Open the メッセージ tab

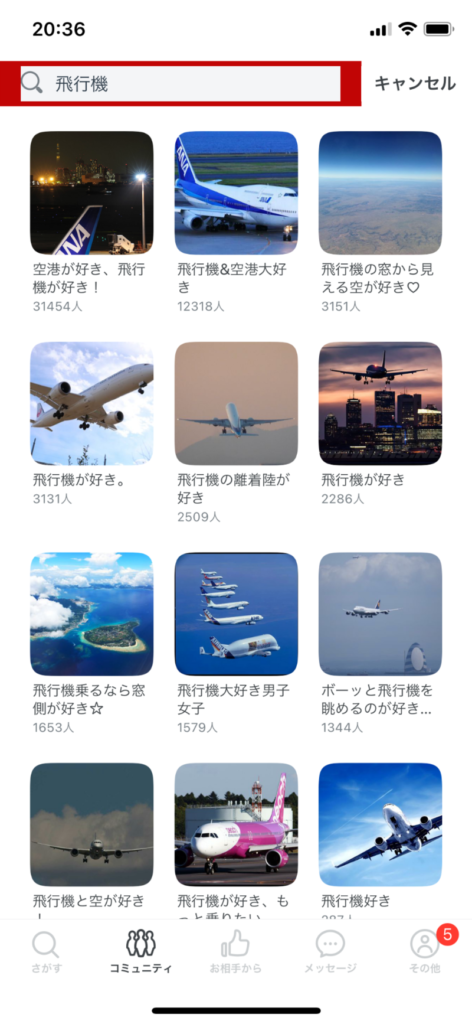[330, 952]
